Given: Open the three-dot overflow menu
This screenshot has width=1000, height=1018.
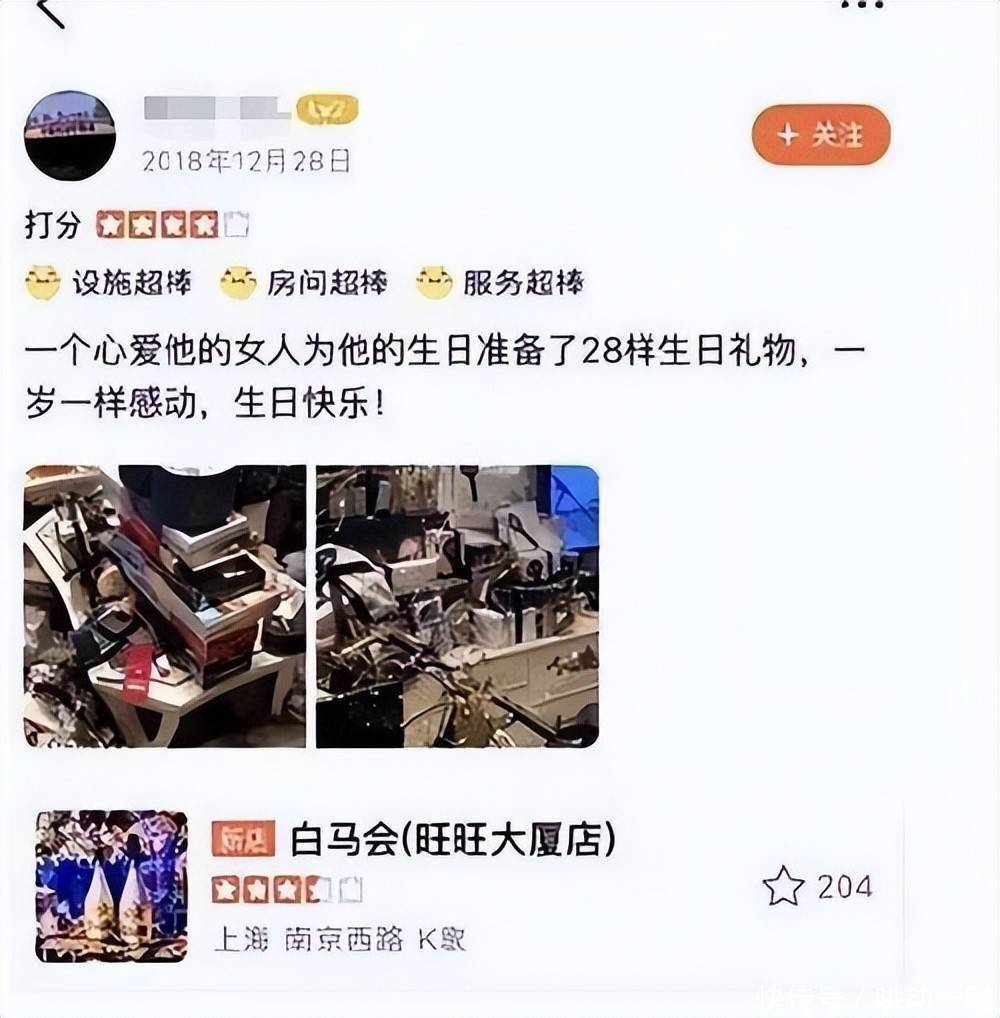Looking at the screenshot, I should 862,5.
